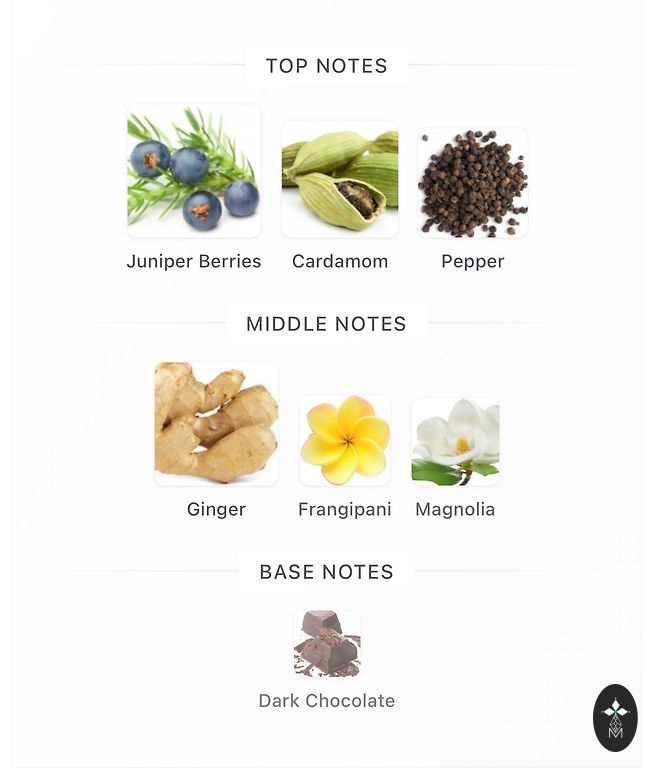This screenshot has height=768, width=654.
Task: Open the Ginger note tile
Action: (x=216, y=424)
